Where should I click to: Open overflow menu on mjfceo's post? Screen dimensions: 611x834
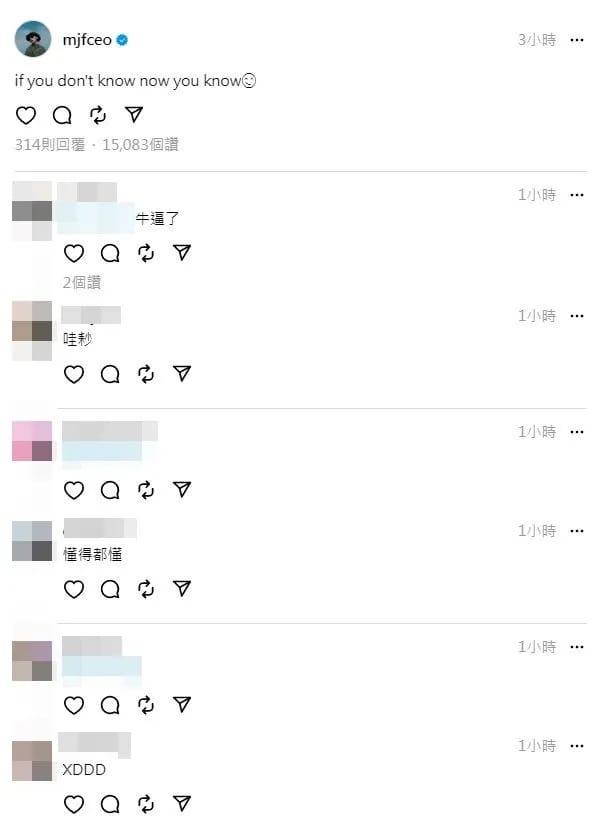coord(576,40)
